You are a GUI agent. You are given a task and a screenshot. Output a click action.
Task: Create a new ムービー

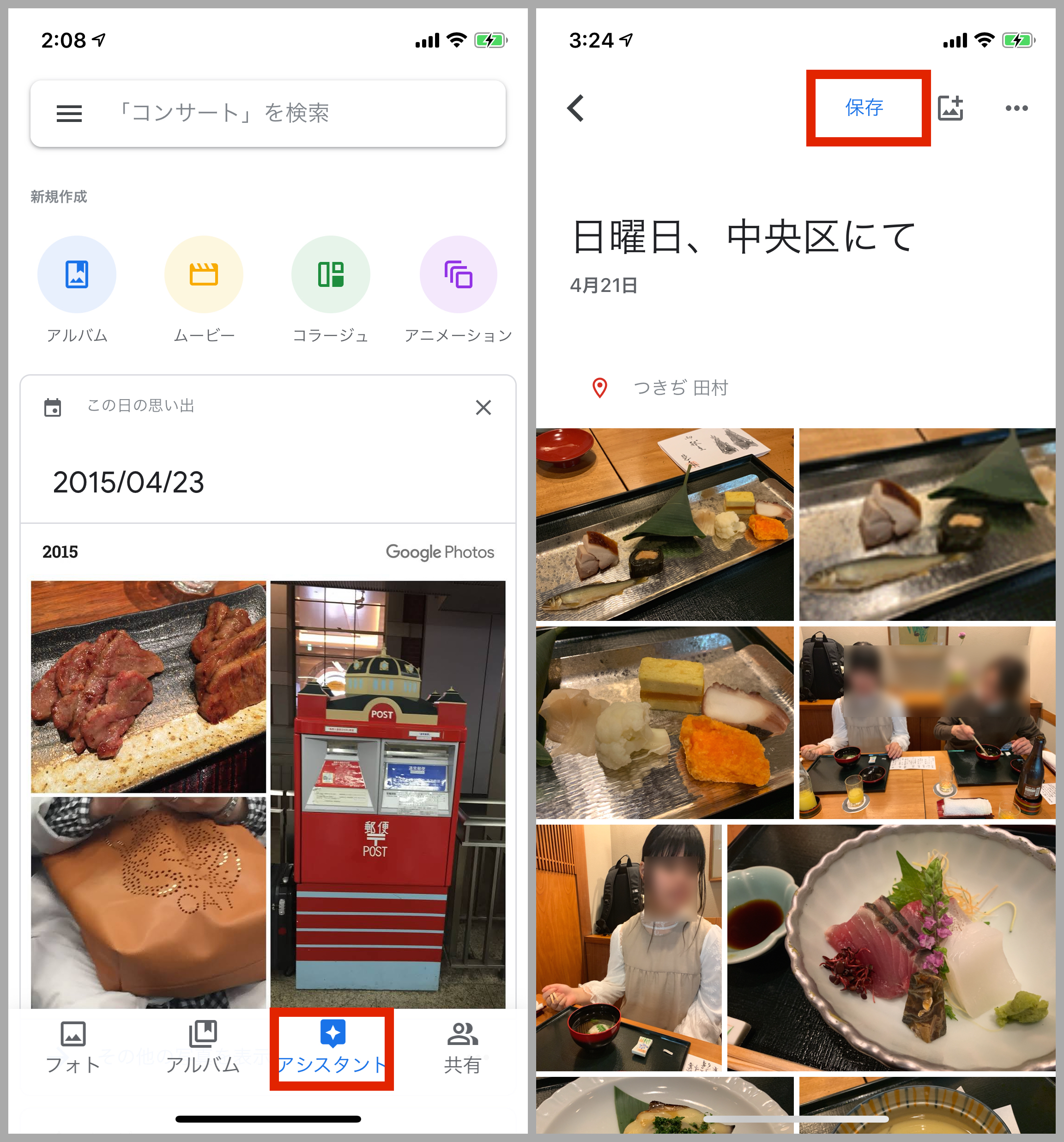point(204,274)
